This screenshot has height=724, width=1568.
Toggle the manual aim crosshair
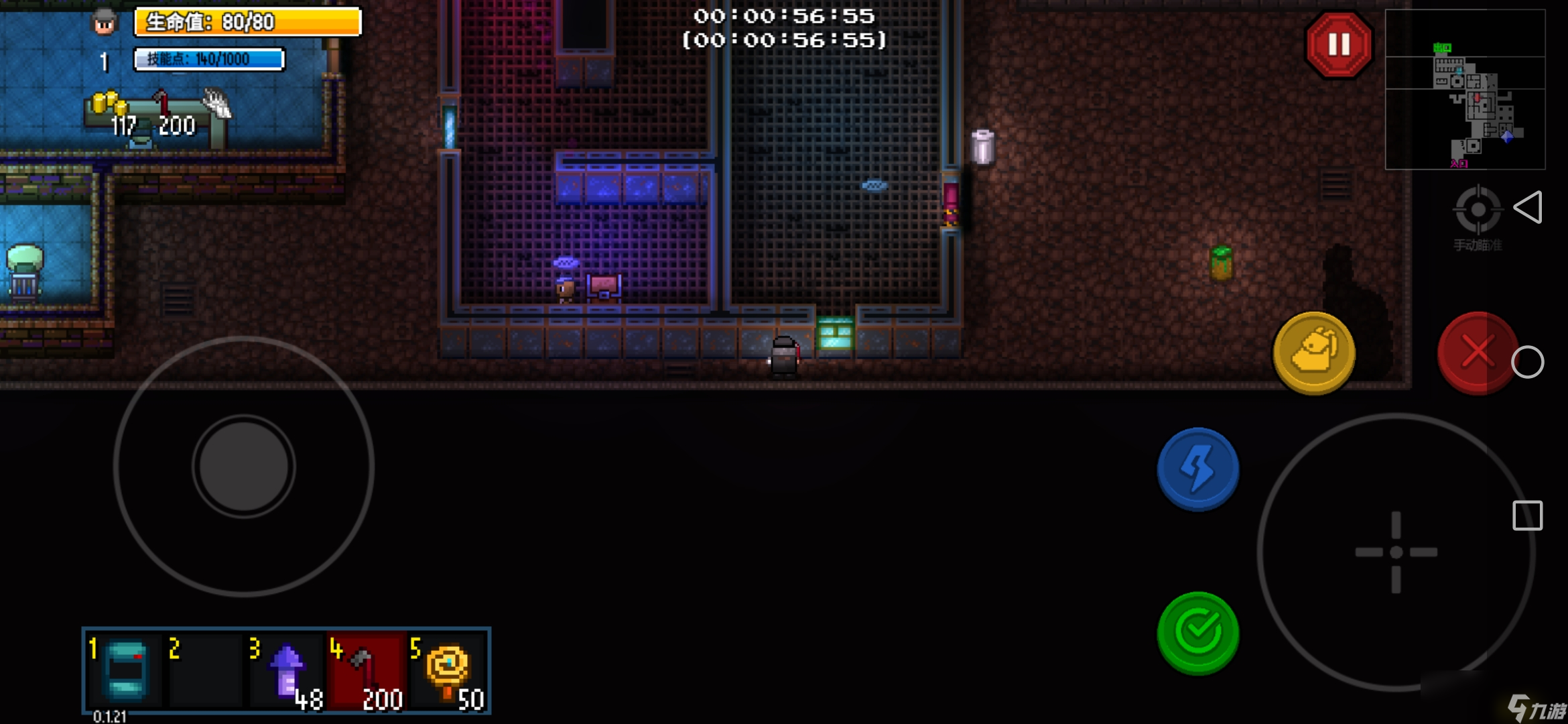(1477, 211)
